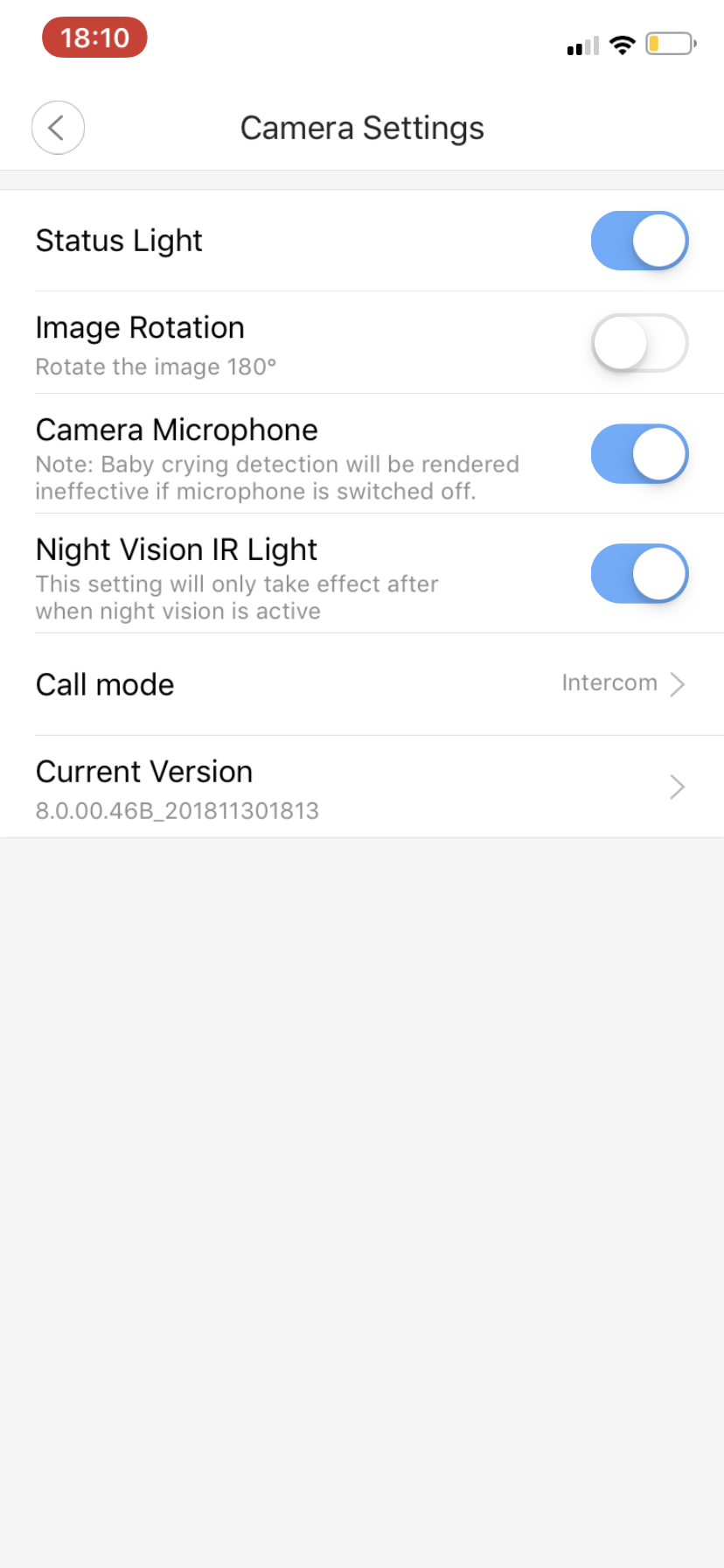Enable Image Rotation toggle
Image resolution: width=724 pixels, height=1568 pixels.
(x=640, y=343)
